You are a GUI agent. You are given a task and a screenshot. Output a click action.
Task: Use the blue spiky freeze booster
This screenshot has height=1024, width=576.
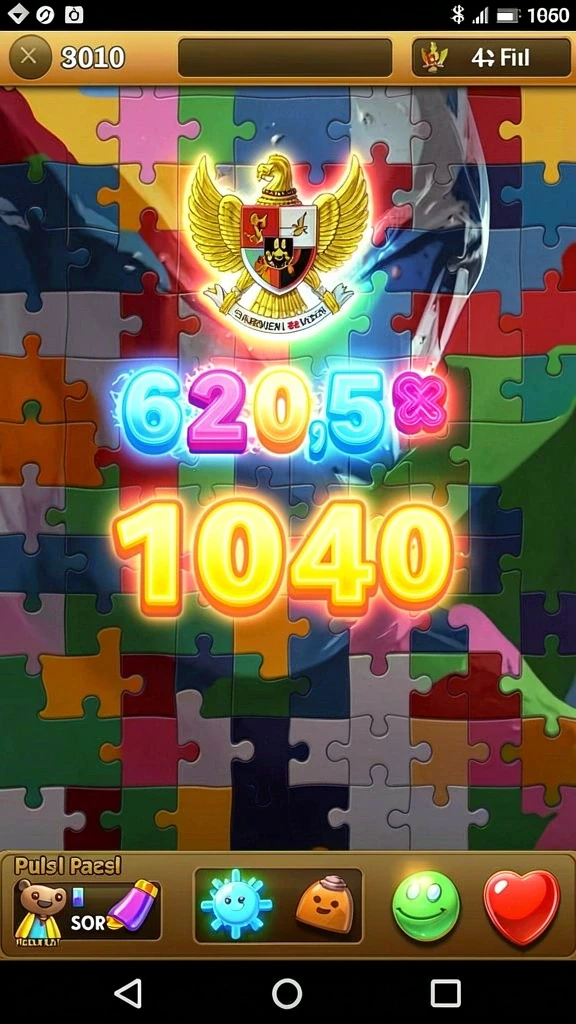(x=236, y=905)
